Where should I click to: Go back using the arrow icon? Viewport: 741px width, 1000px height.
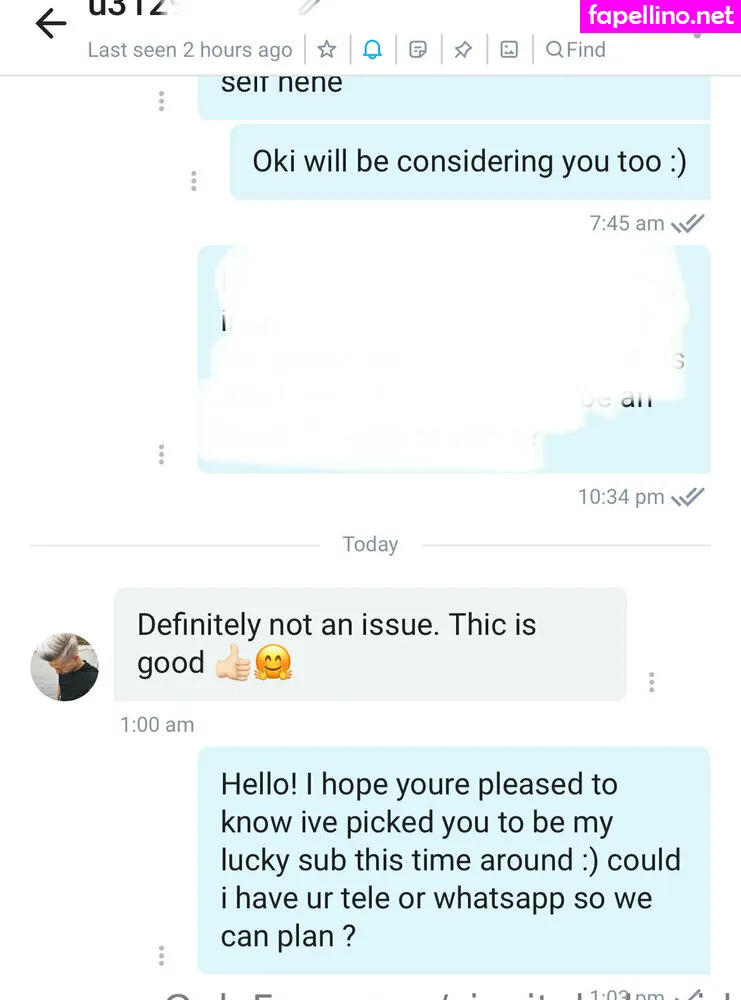(50, 24)
